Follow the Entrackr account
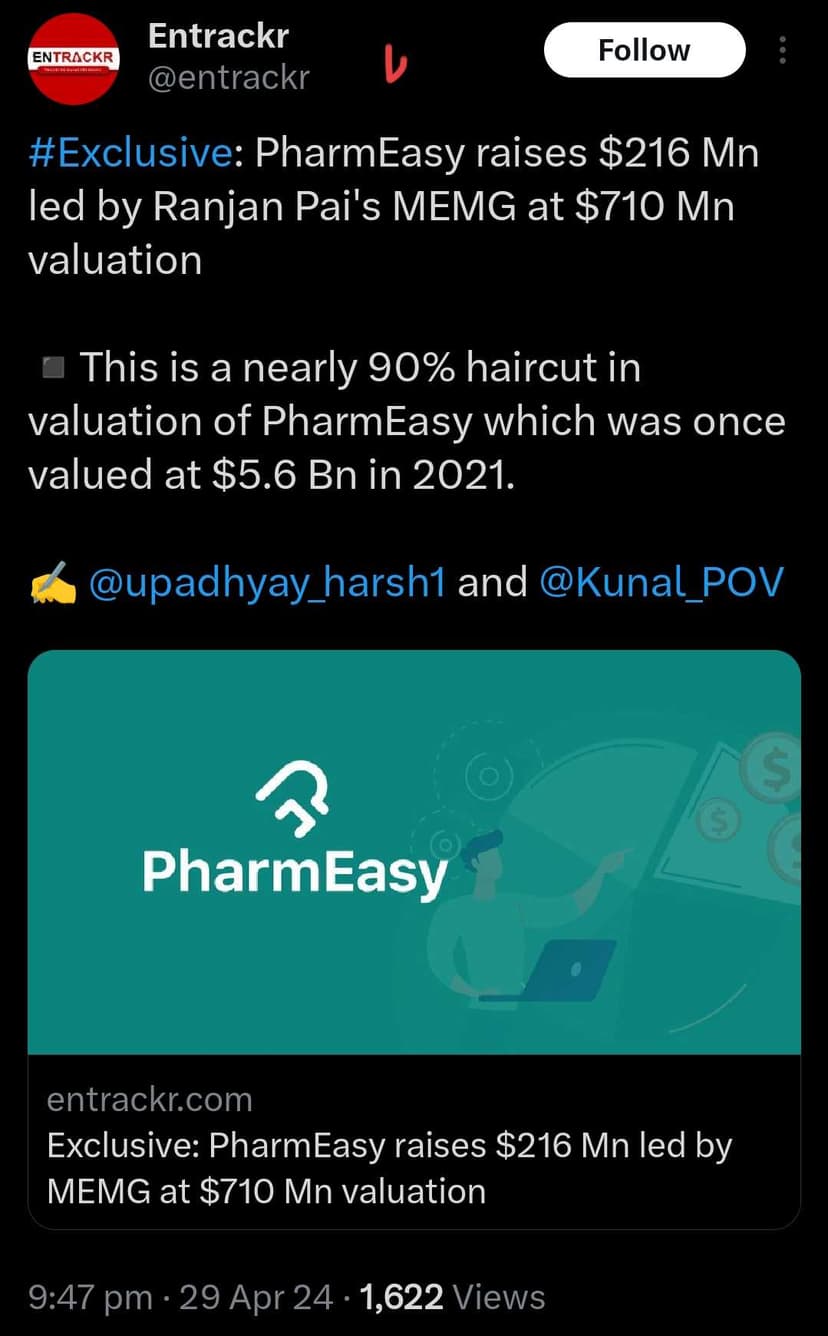828x1336 pixels. coord(644,50)
